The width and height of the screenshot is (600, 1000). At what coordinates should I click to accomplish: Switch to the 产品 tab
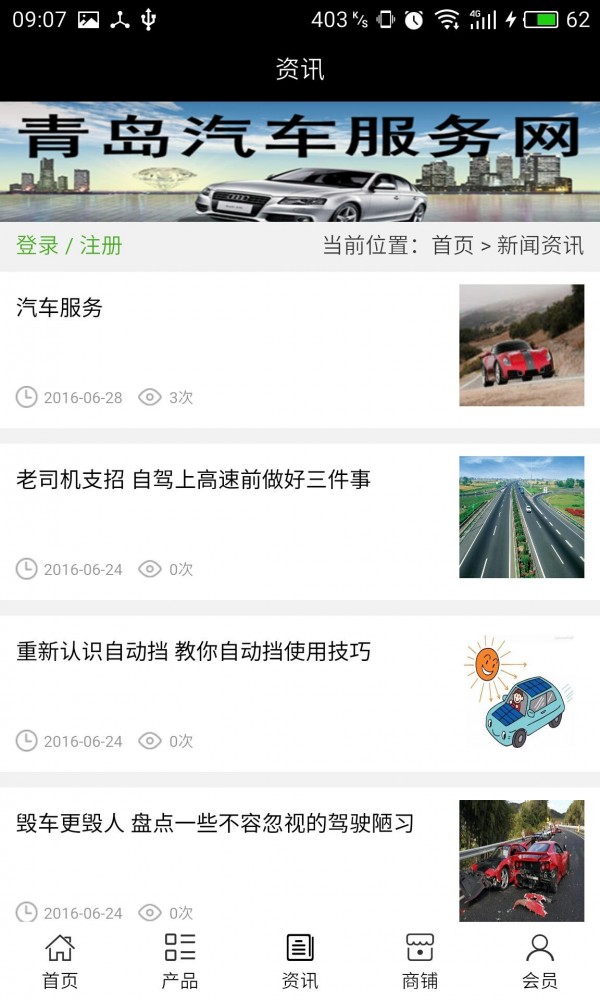[x=180, y=961]
